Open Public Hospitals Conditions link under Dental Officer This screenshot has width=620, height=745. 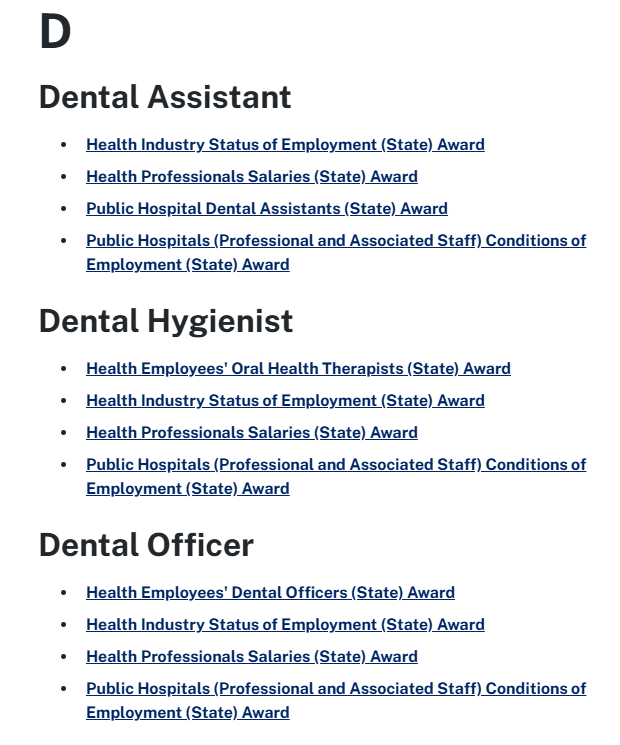coord(336,689)
